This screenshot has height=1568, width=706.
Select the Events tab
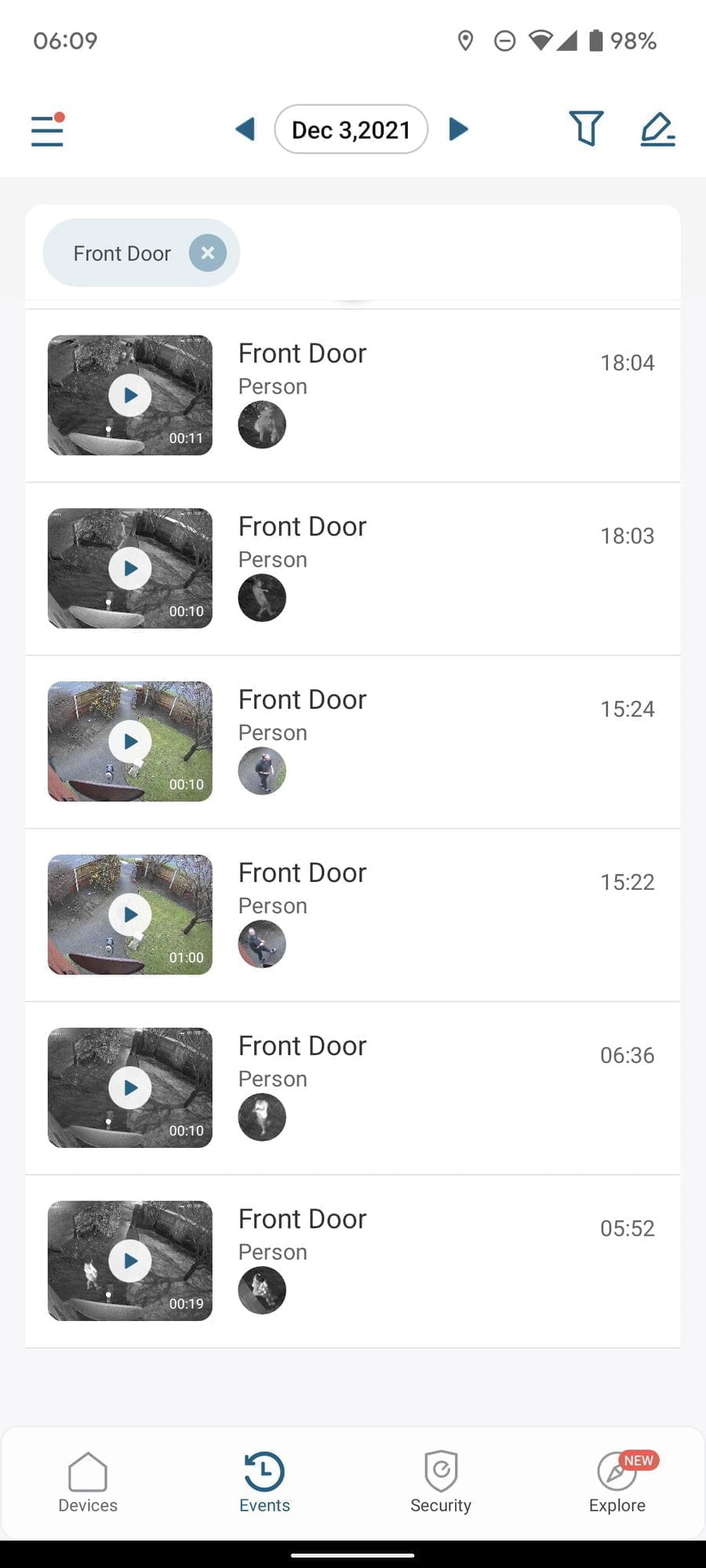264,1483
